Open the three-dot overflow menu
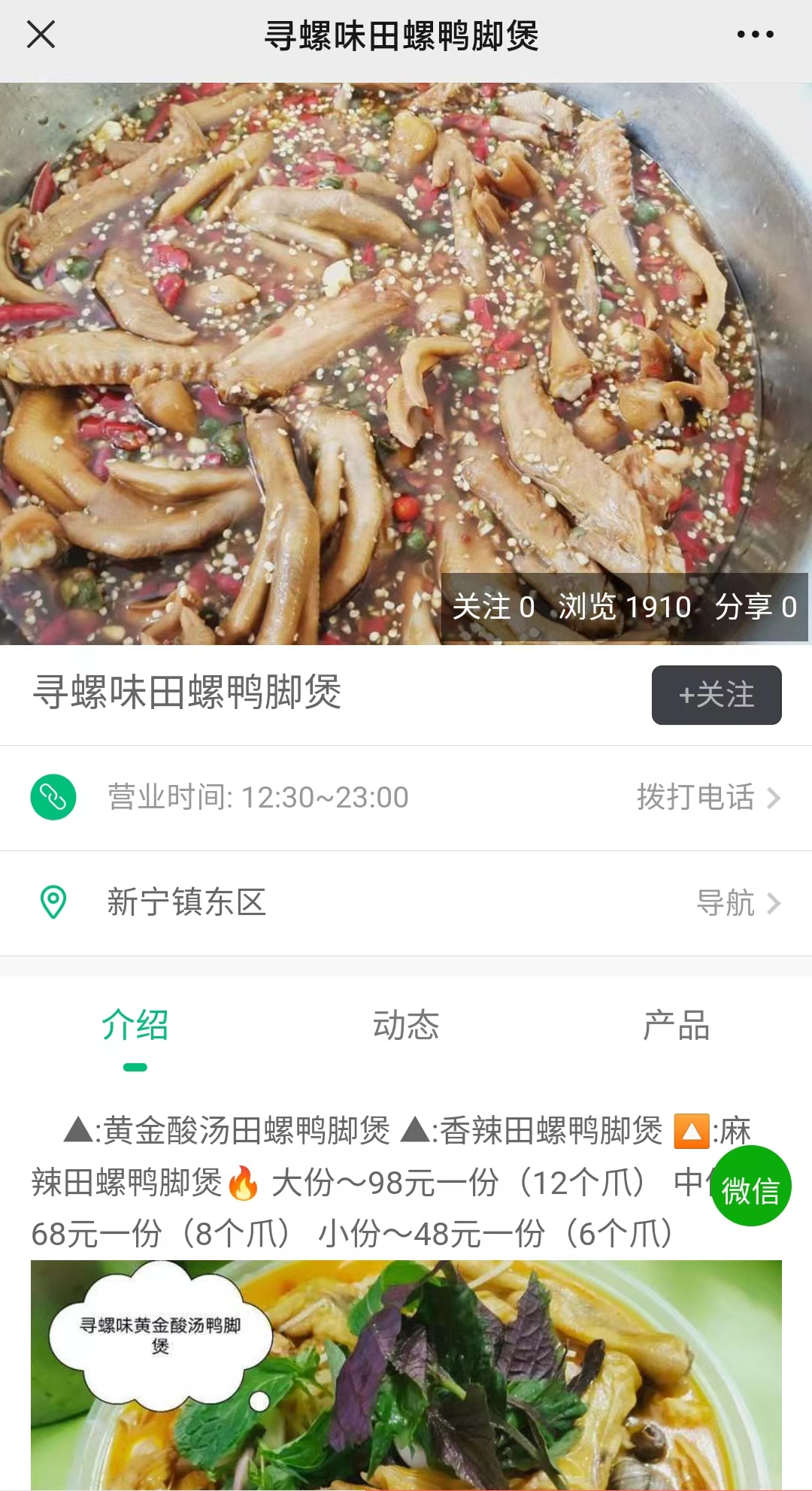This screenshot has width=812, height=1491. [755, 35]
